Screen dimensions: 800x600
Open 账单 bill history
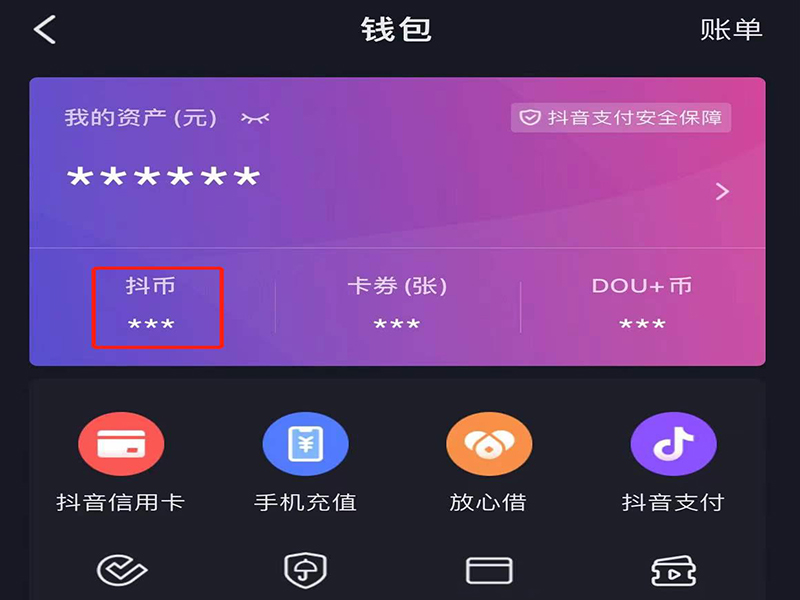(x=731, y=30)
